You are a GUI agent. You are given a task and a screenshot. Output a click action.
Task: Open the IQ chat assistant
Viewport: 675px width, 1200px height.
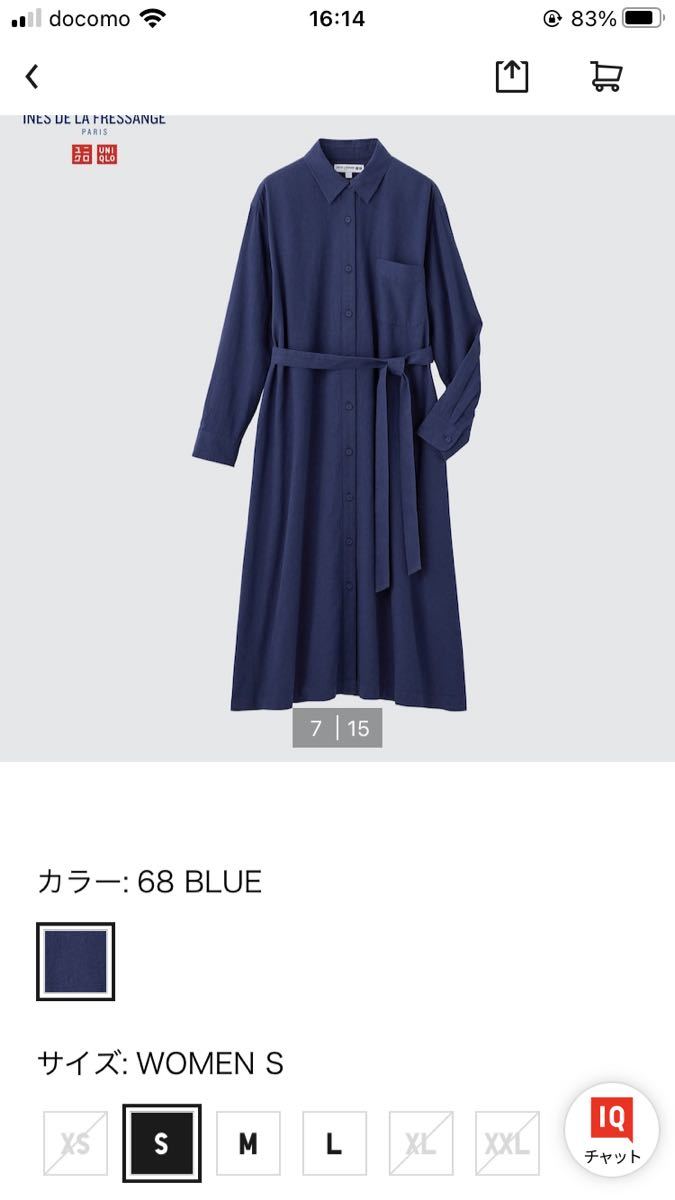[x=611, y=1130]
